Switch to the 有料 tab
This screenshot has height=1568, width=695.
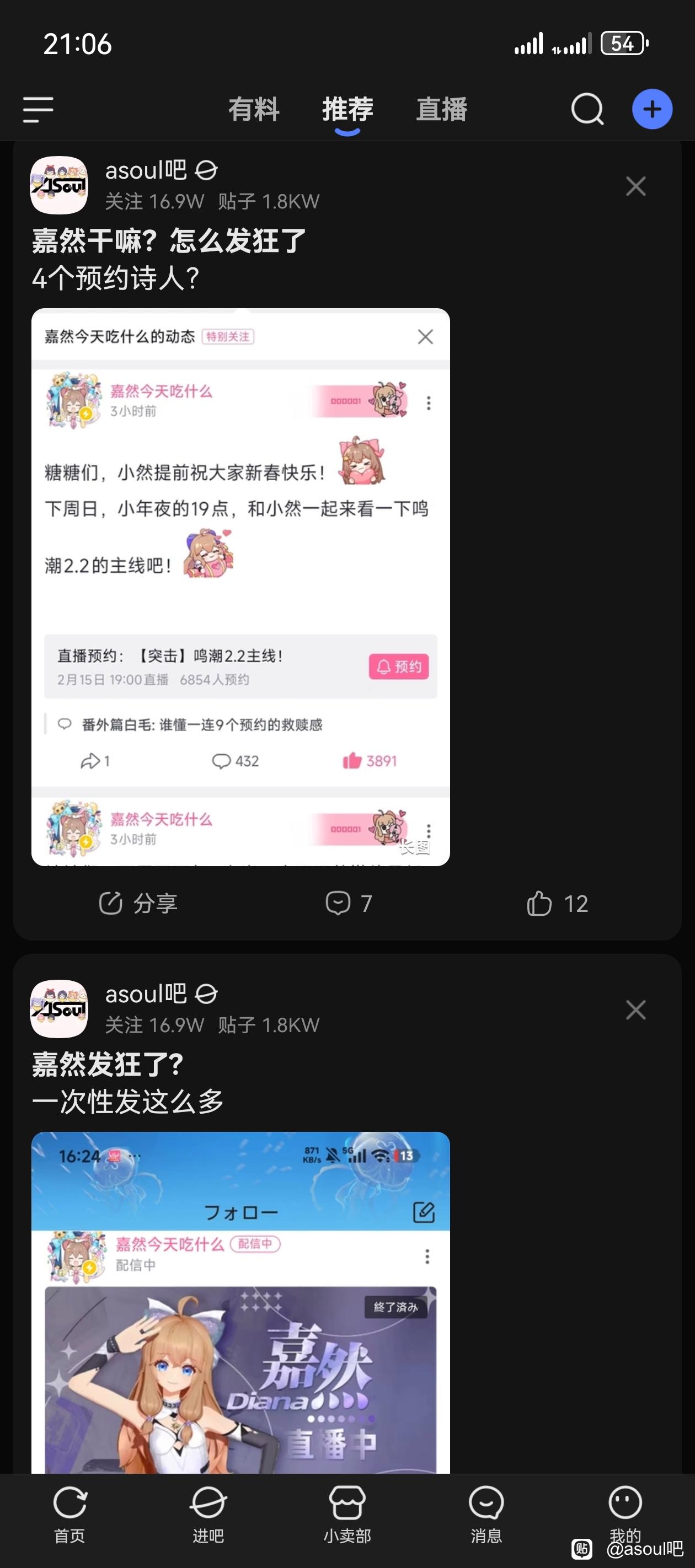click(253, 110)
